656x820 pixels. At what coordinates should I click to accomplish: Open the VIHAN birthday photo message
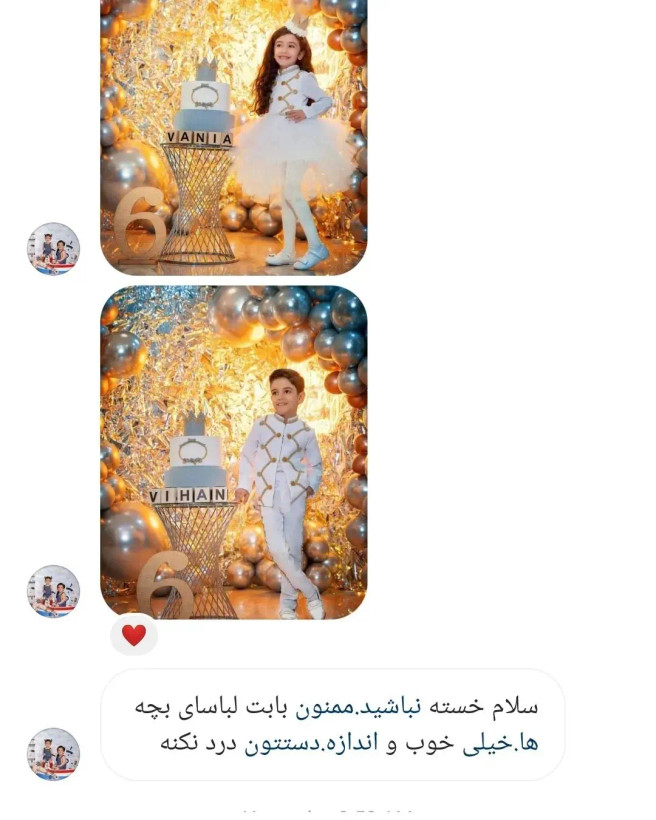[x=233, y=452]
